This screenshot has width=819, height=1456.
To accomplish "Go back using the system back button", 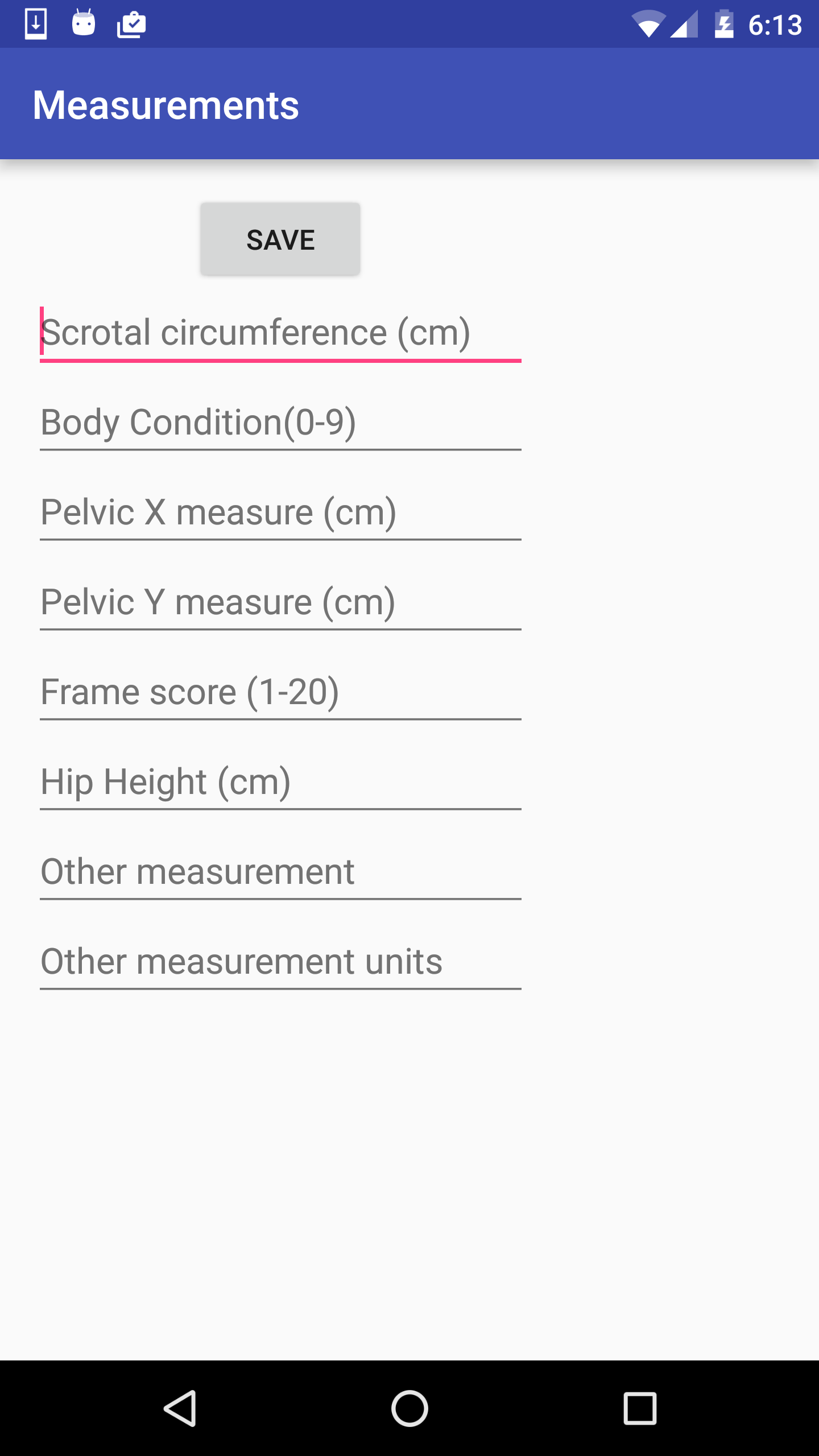I will (181, 1408).
